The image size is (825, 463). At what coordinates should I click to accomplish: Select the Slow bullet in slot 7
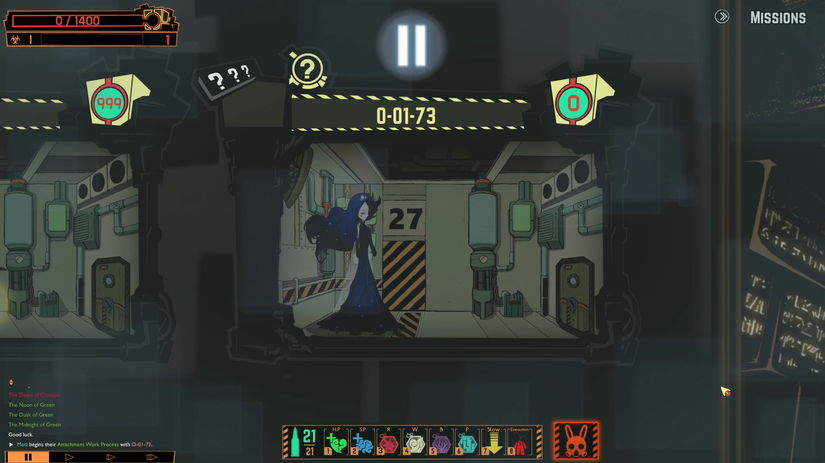click(492, 441)
